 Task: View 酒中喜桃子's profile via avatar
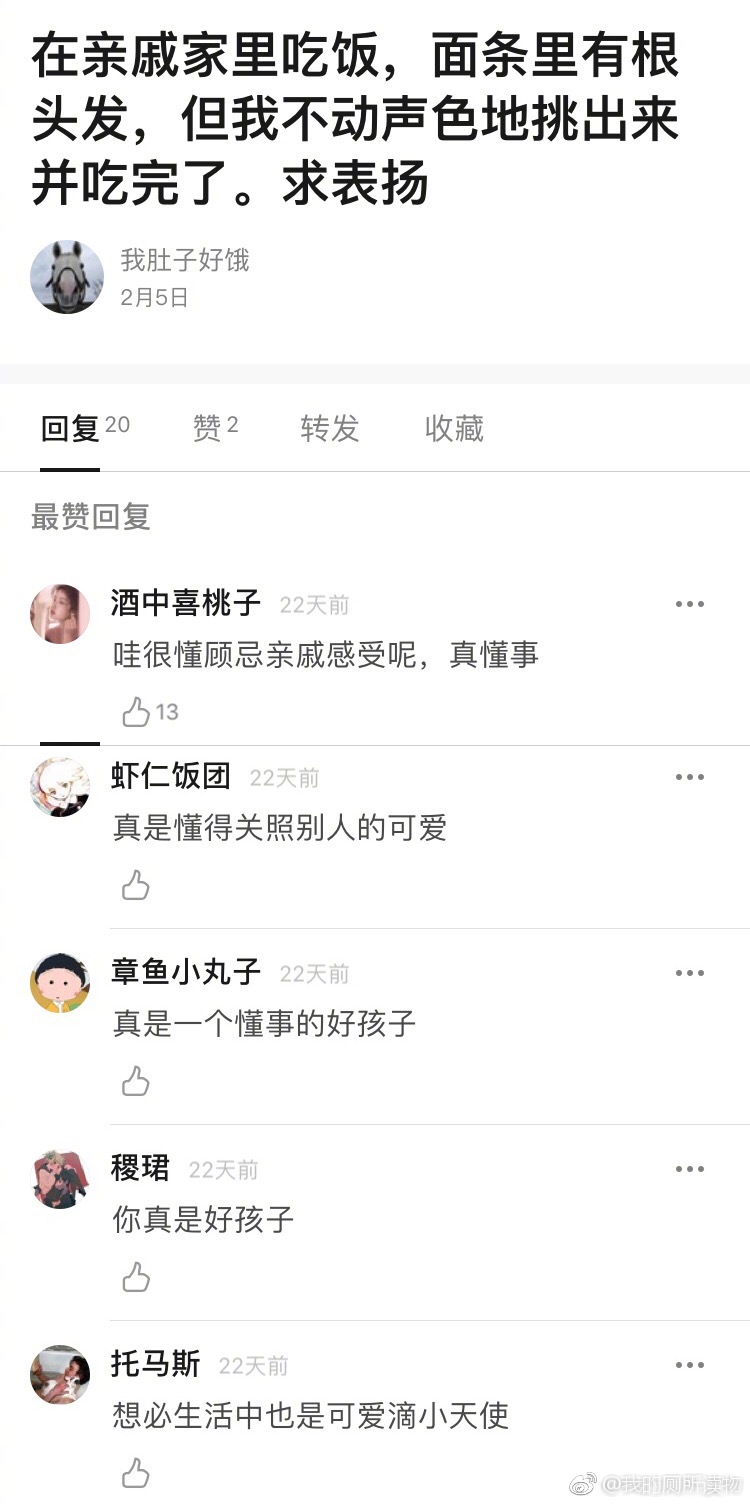coord(60,614)
